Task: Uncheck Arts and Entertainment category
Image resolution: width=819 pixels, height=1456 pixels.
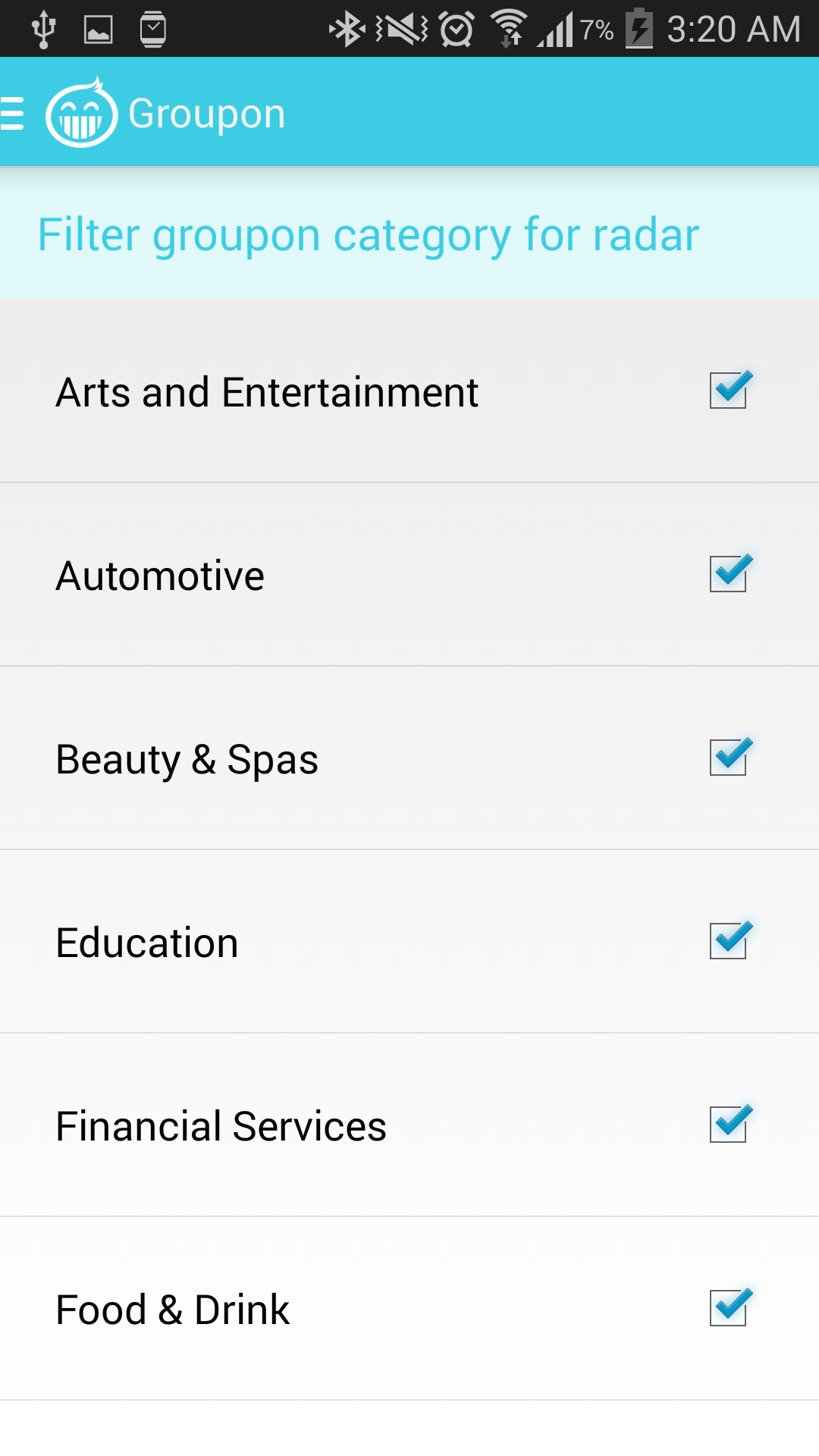Action: pos(729,391)
